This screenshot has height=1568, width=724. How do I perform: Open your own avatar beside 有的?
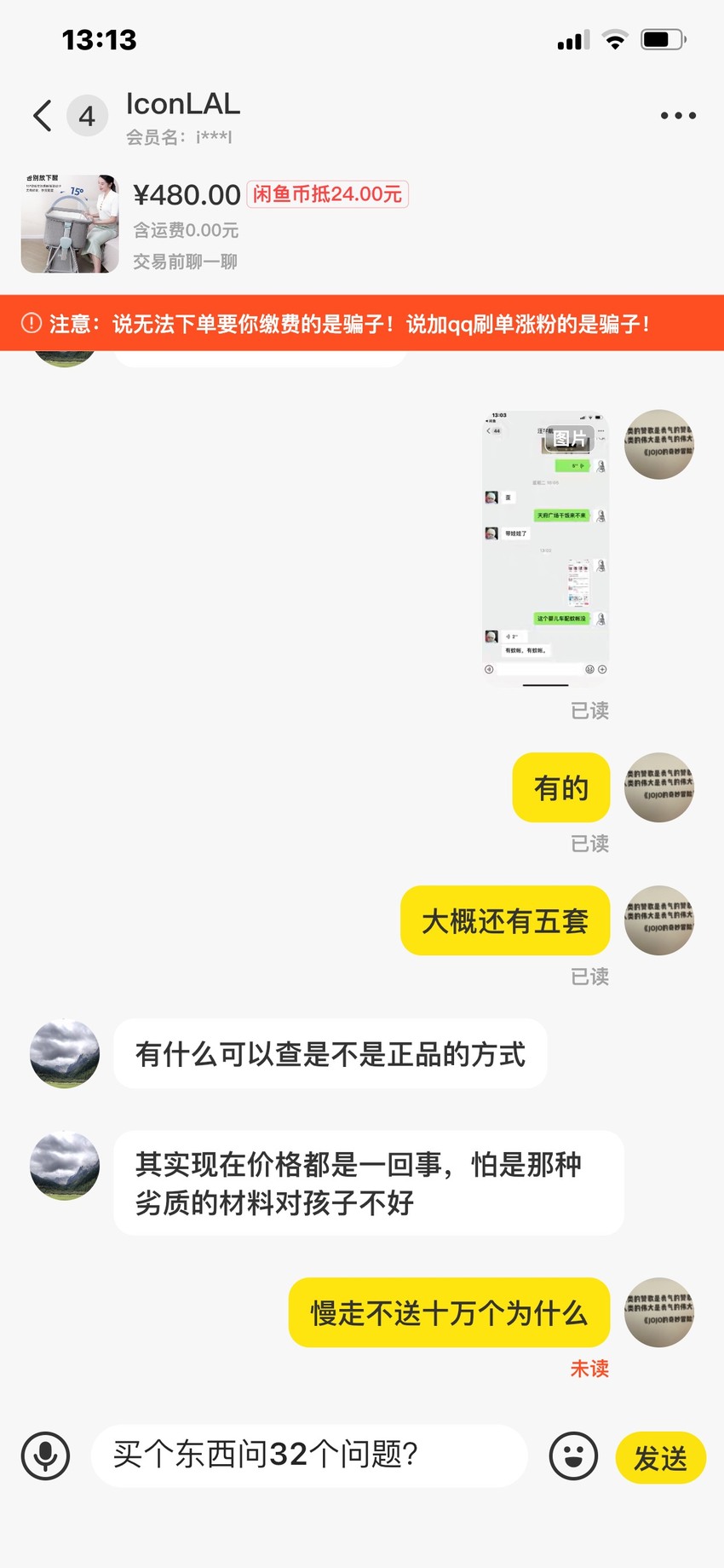tap(659, 787)
